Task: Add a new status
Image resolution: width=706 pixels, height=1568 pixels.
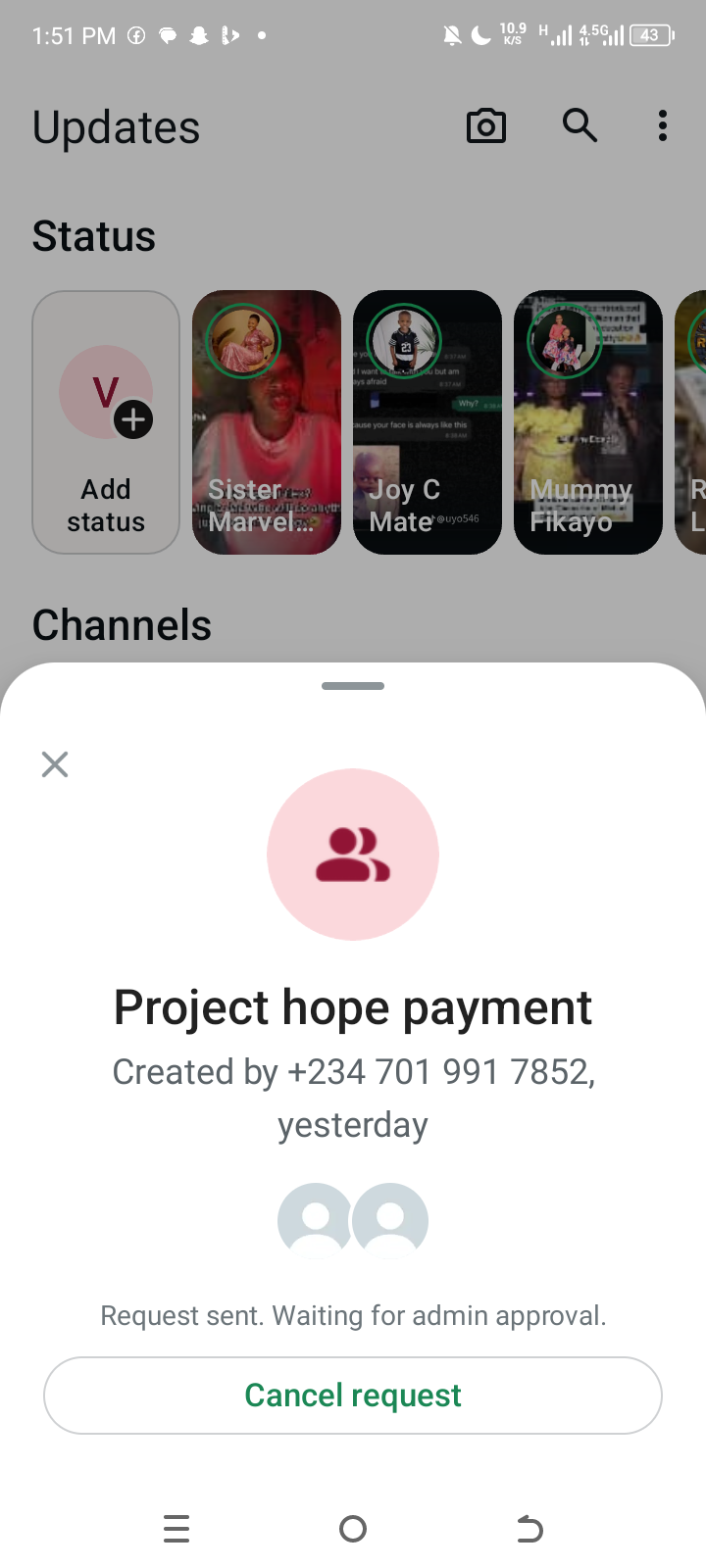Action: point(106,421)
